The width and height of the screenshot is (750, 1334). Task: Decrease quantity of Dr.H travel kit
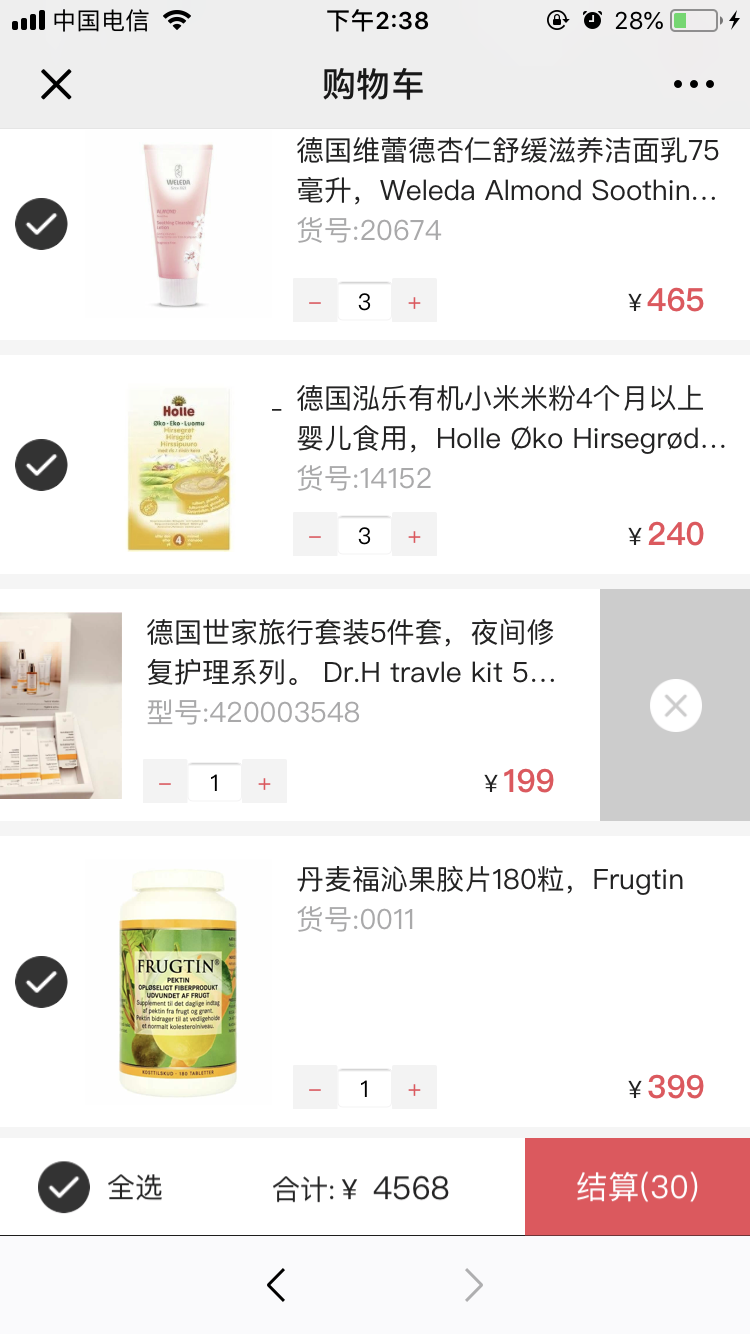pyautogui.click(x=165, y=783)
